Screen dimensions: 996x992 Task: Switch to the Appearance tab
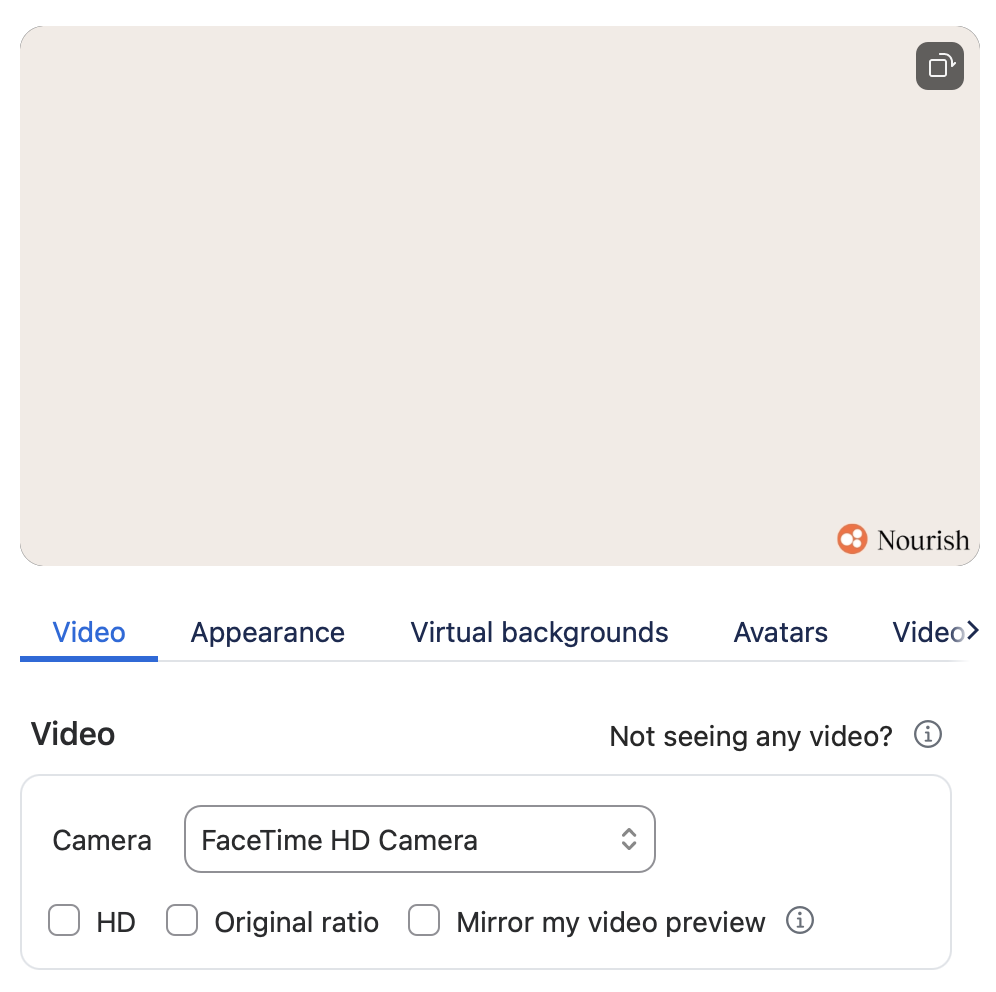(267, 633)
